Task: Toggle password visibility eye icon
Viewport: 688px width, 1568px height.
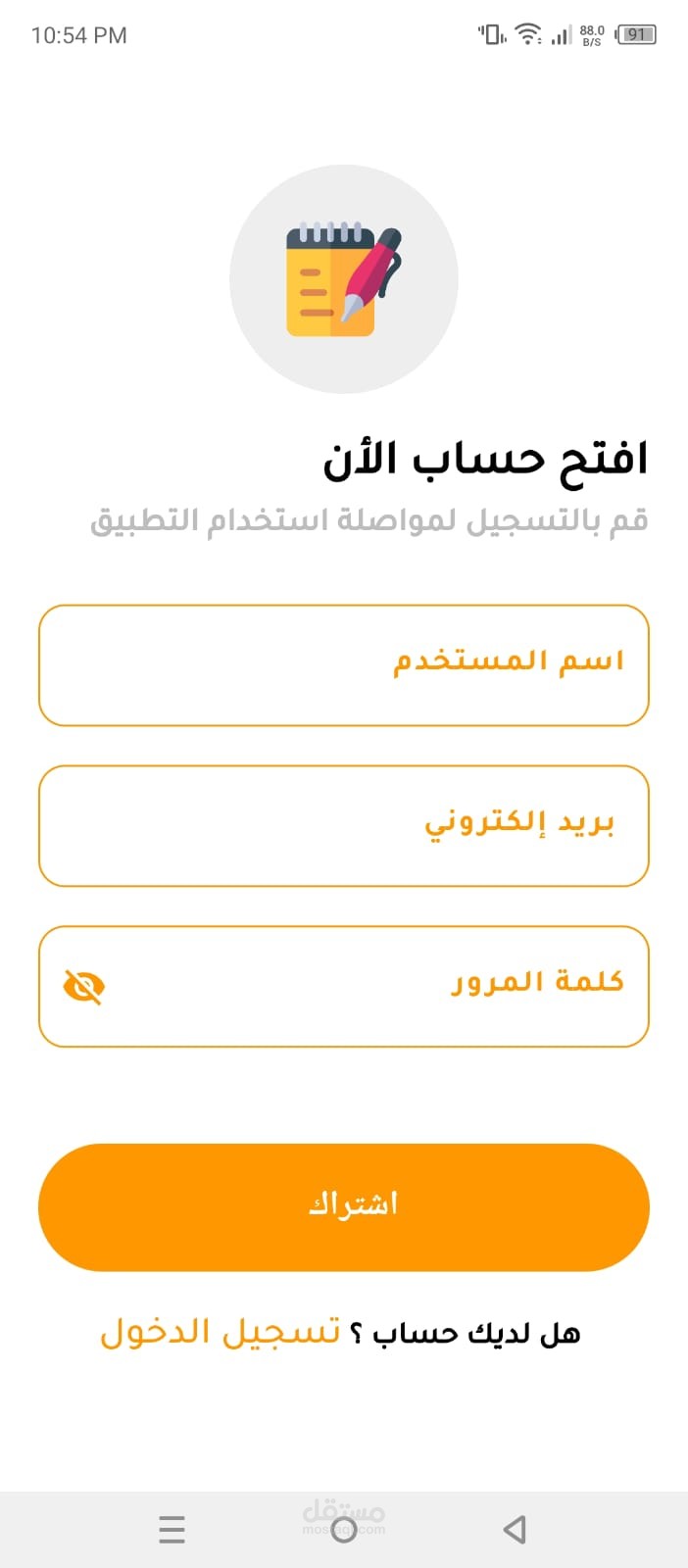Action: click(84, 987)
